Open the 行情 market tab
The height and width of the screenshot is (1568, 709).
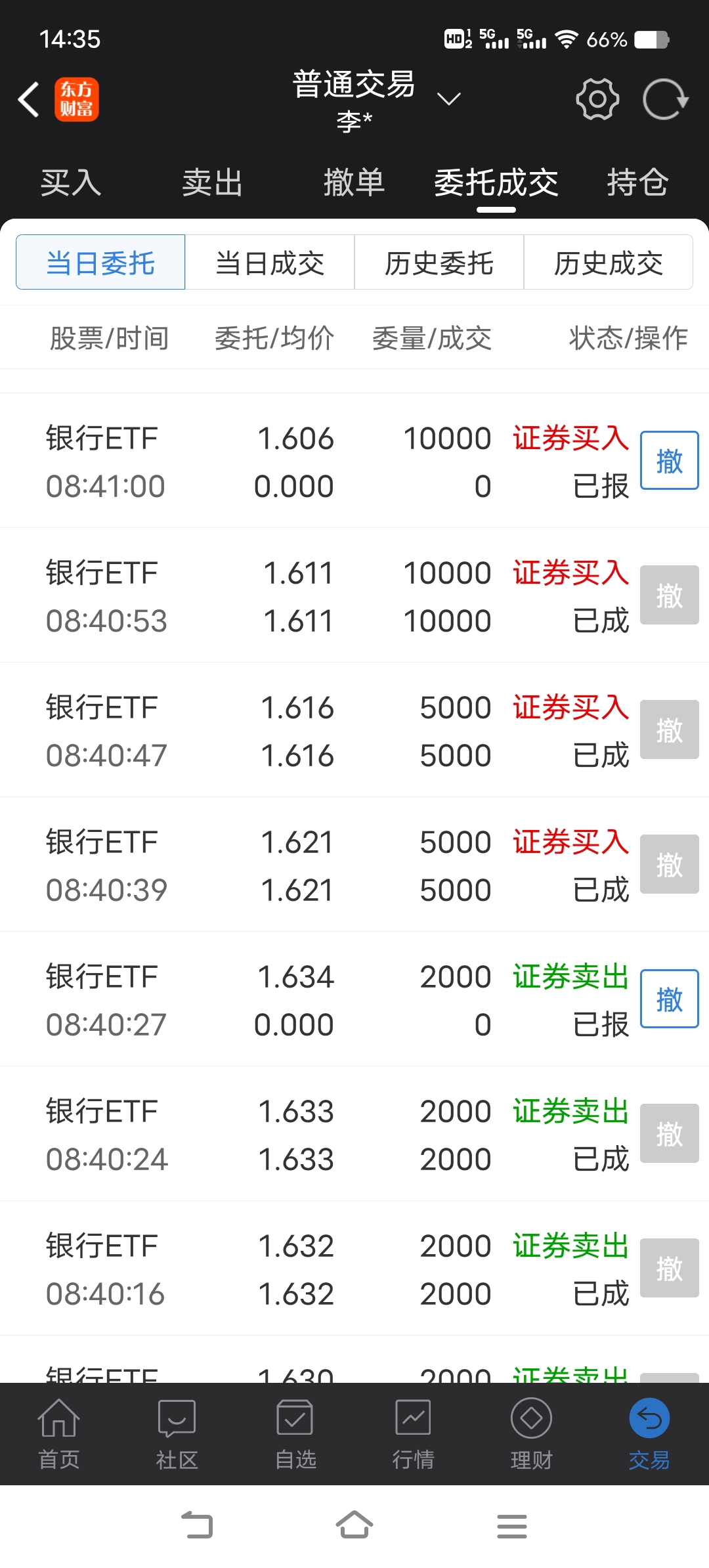(414, 1434)
